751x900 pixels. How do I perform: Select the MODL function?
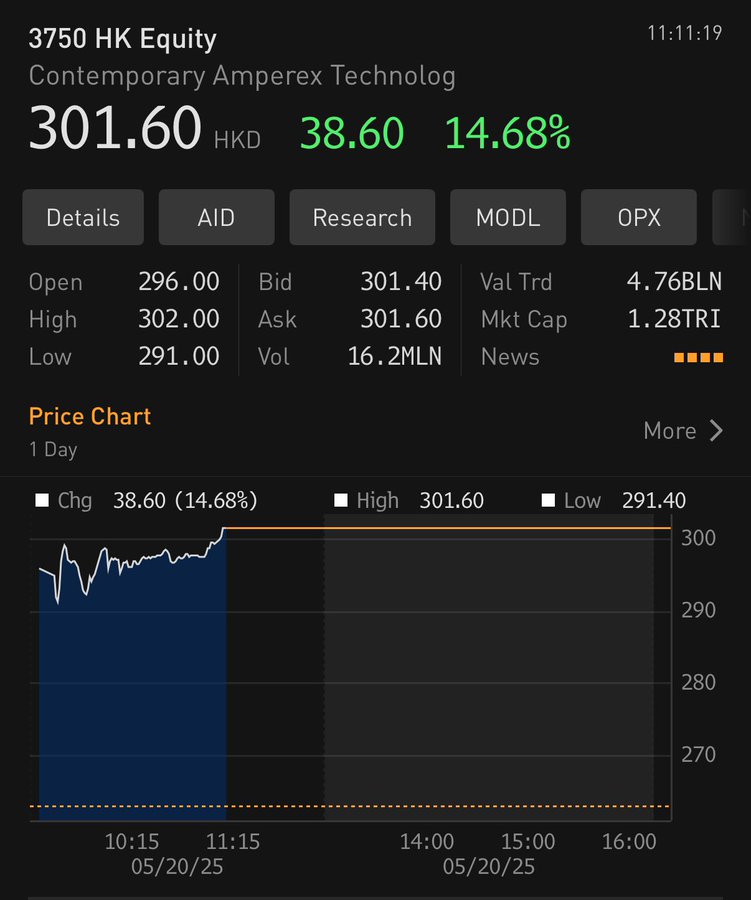point(507,218)
